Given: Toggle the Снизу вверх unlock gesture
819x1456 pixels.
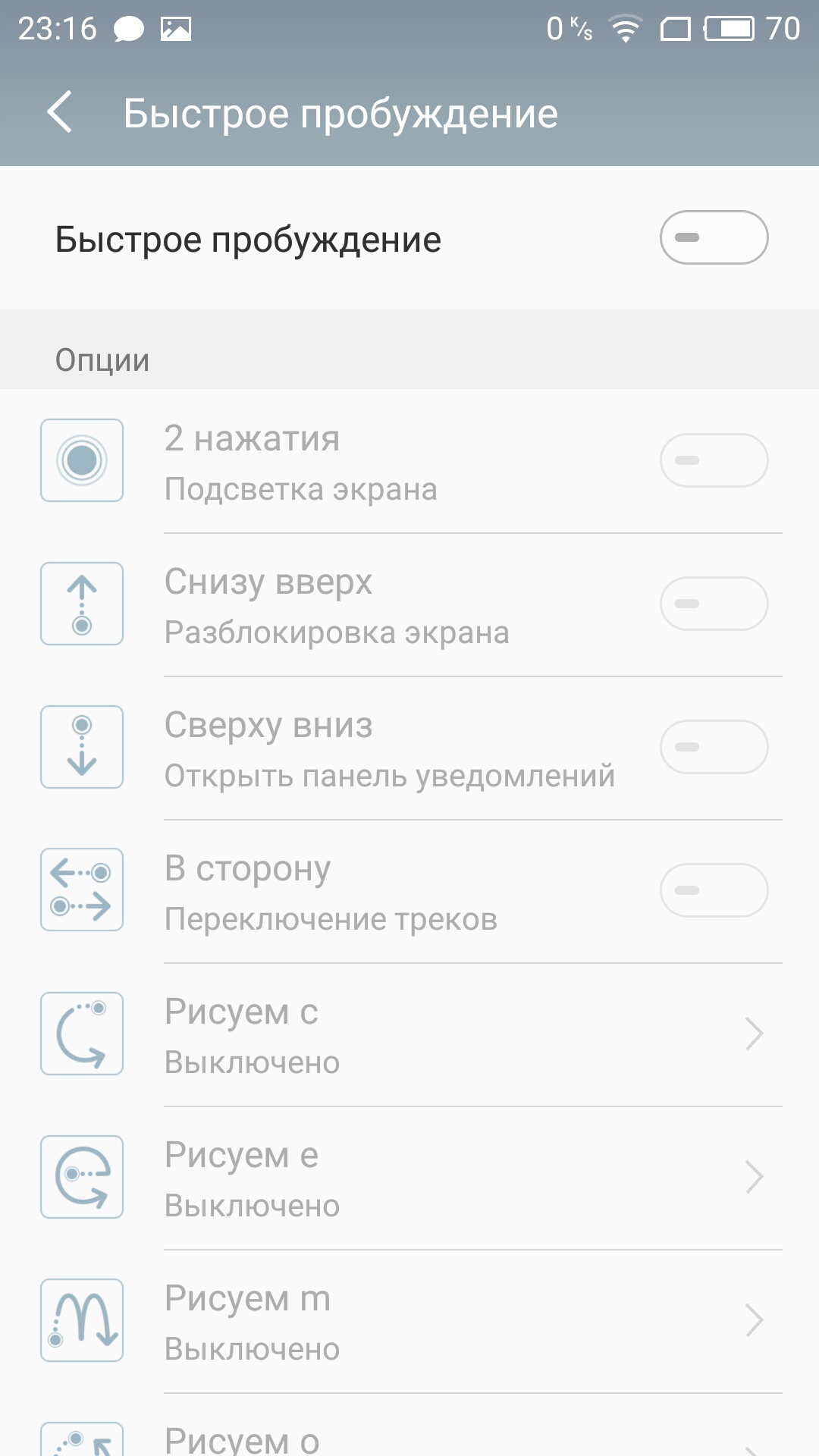Looking at the screenshot, I should click(714, 604).
